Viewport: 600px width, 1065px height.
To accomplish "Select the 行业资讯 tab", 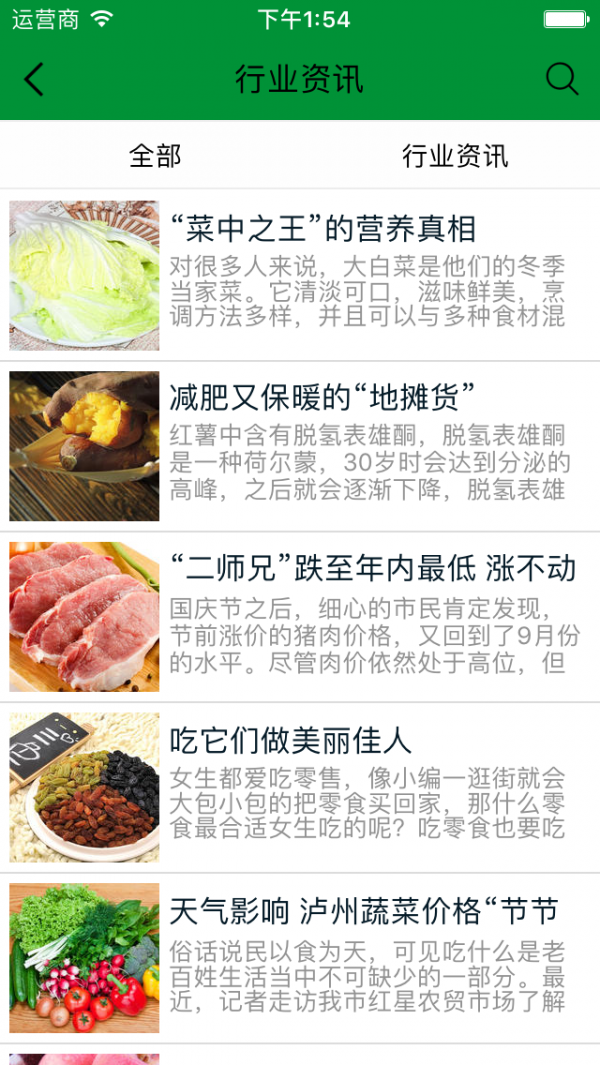I will point(455,156).
